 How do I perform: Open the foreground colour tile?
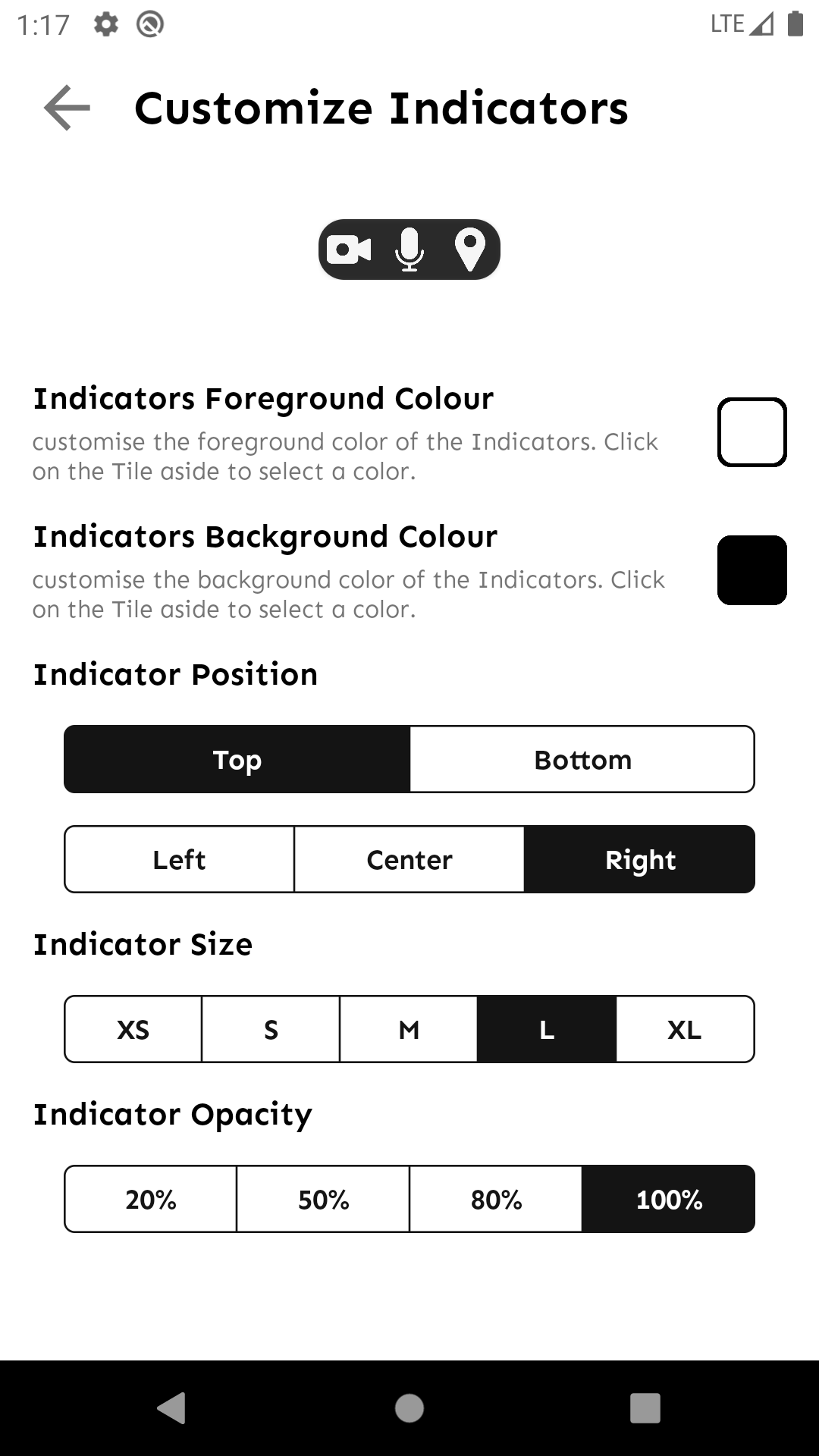coord(752,432)
